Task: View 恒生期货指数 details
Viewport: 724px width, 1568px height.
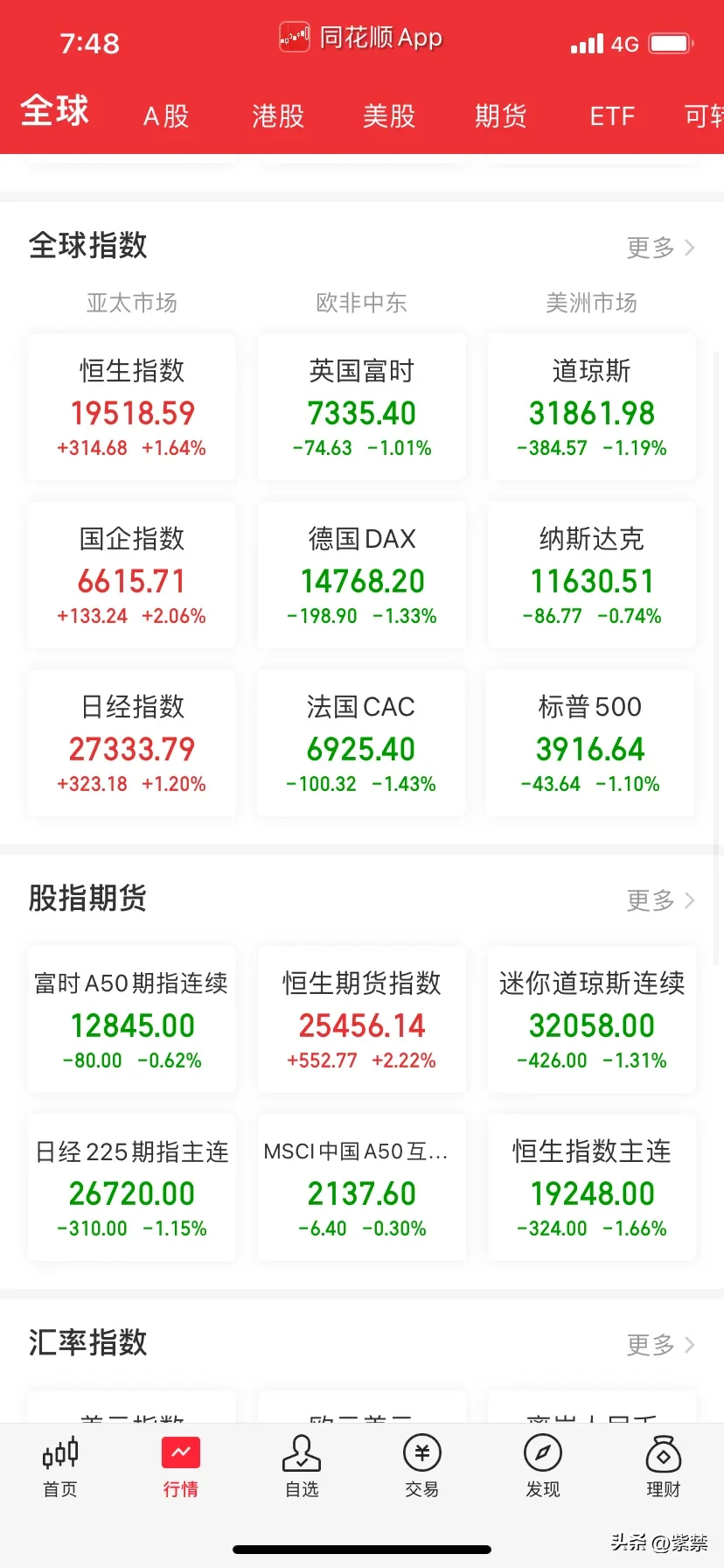Action: point(362,1019)
